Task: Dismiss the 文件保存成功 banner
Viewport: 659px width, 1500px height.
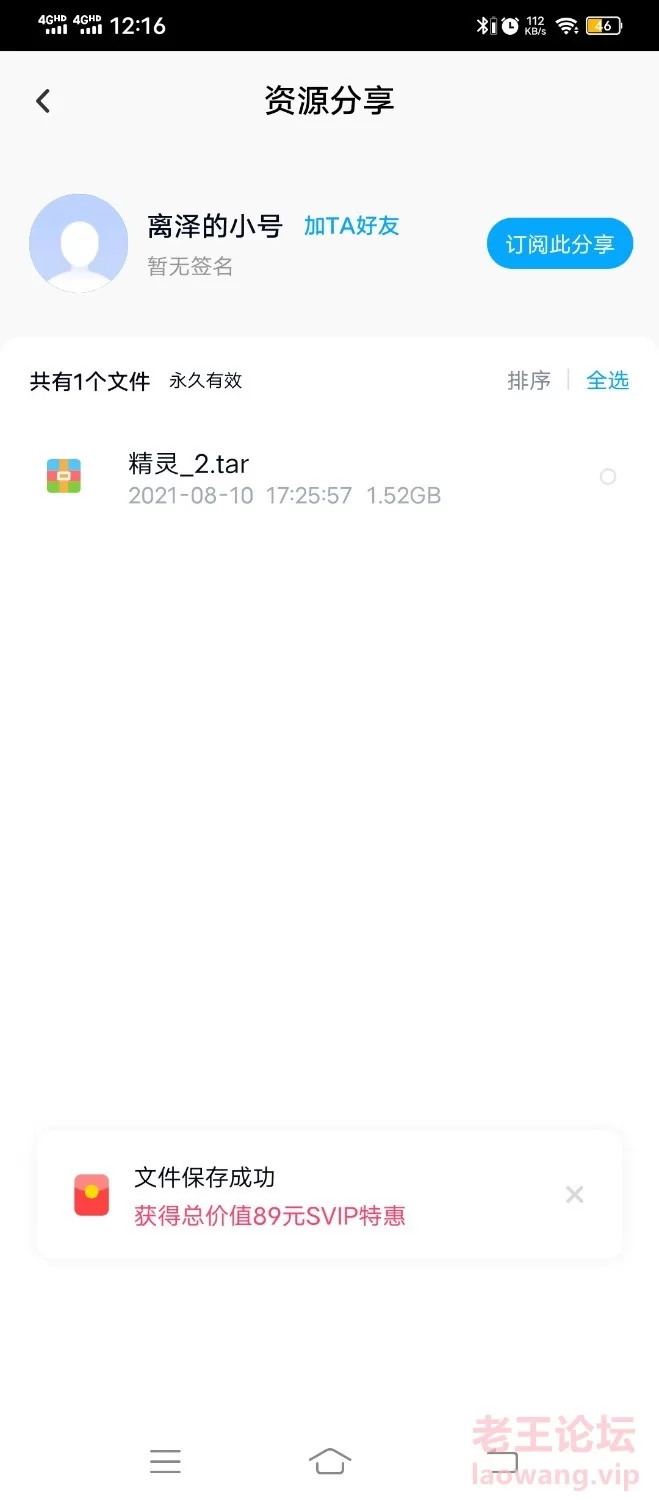Action: pos(574,1194)
